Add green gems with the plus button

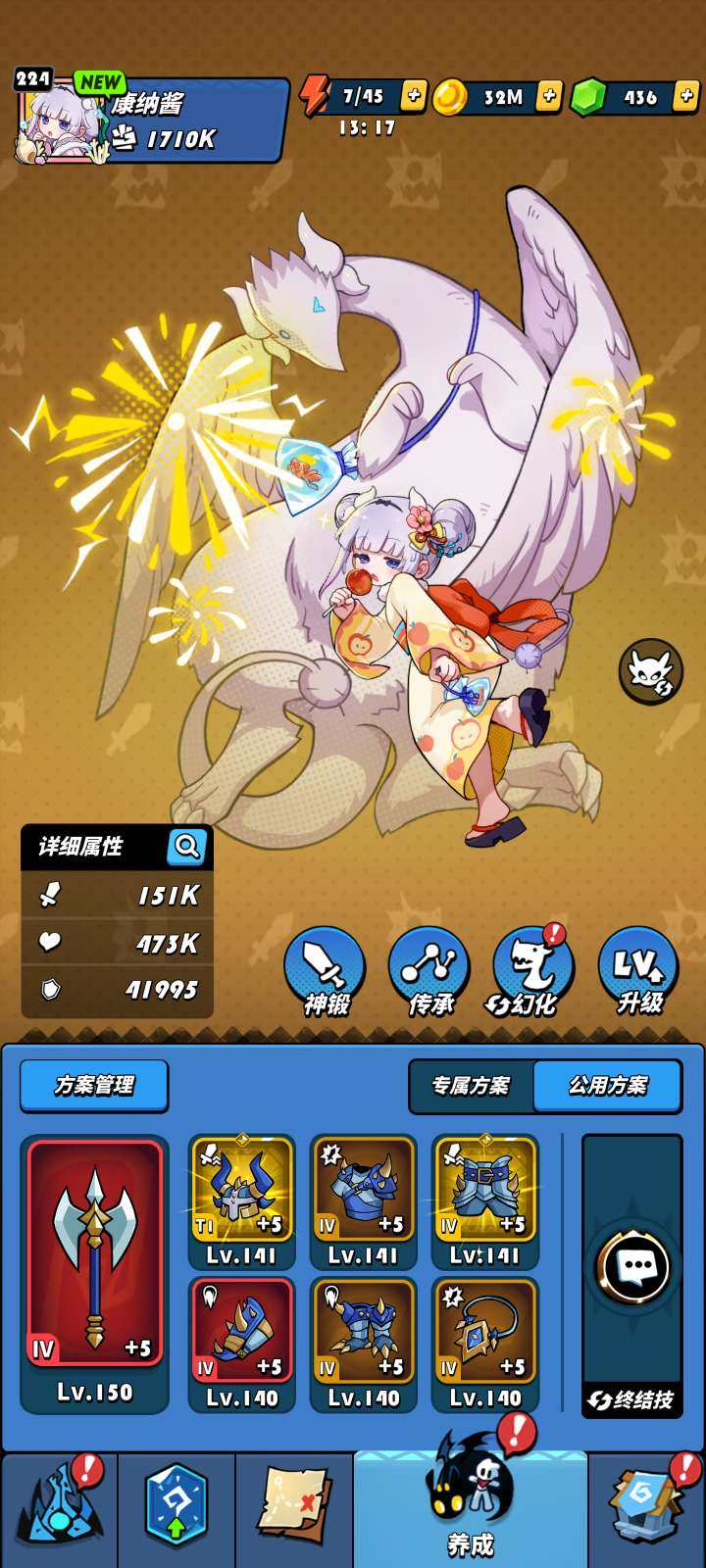[x=686, y=95]
